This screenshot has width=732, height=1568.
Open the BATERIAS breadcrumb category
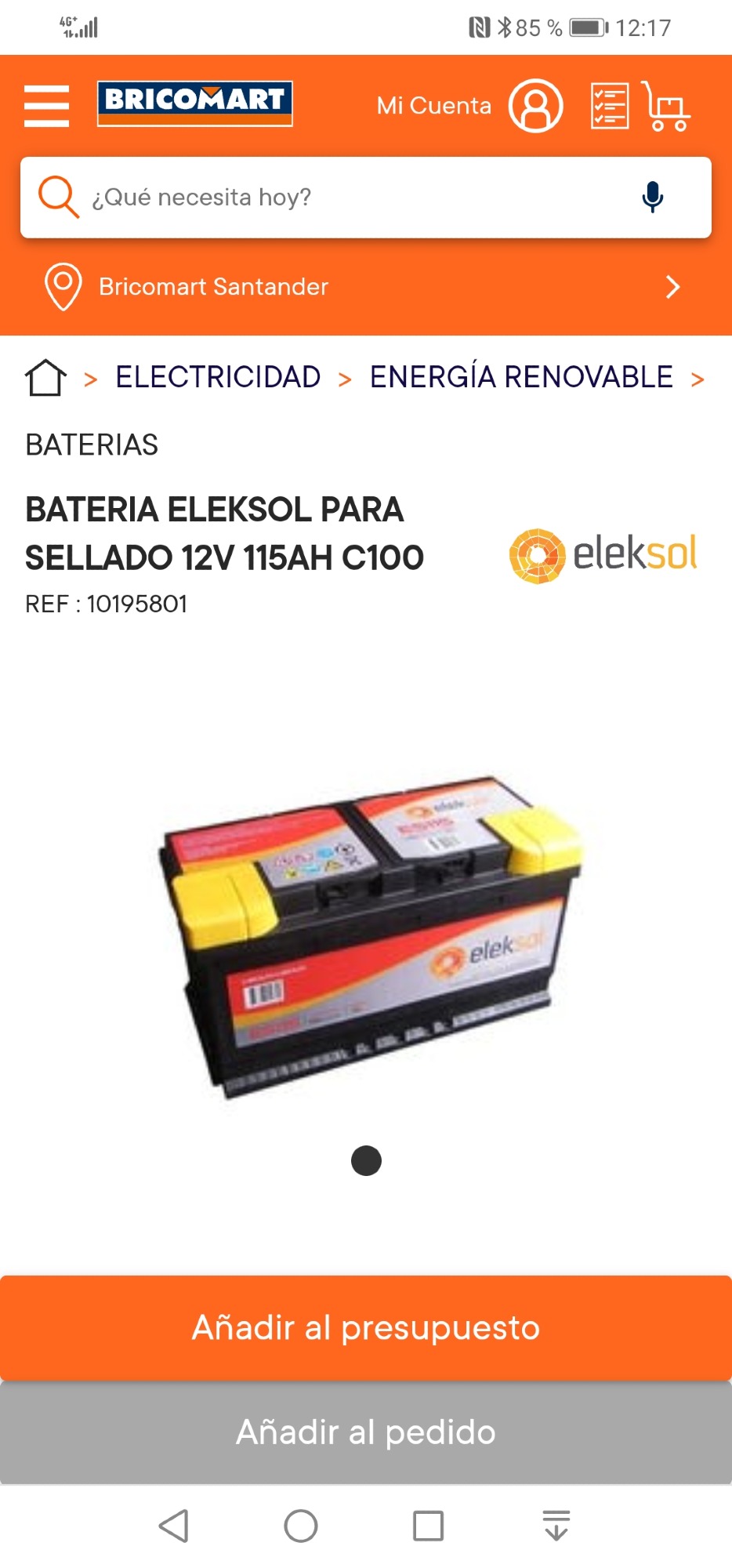[x=92, y=445]
